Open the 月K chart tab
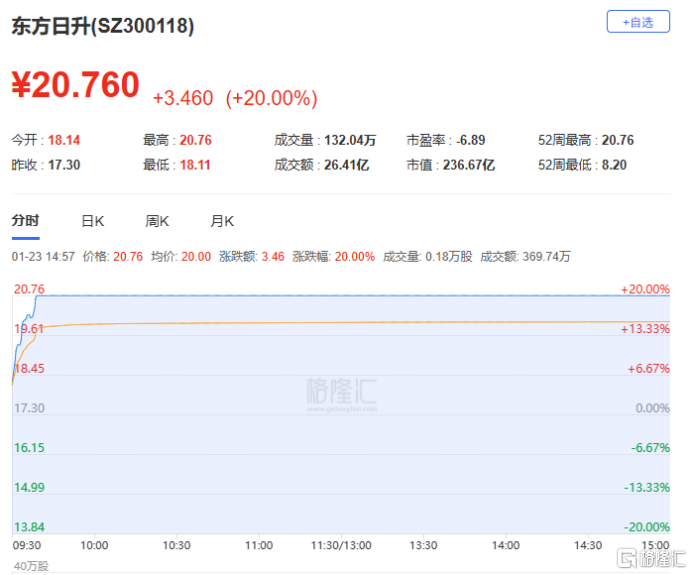692x575 pixels. [x=221, y=221]
